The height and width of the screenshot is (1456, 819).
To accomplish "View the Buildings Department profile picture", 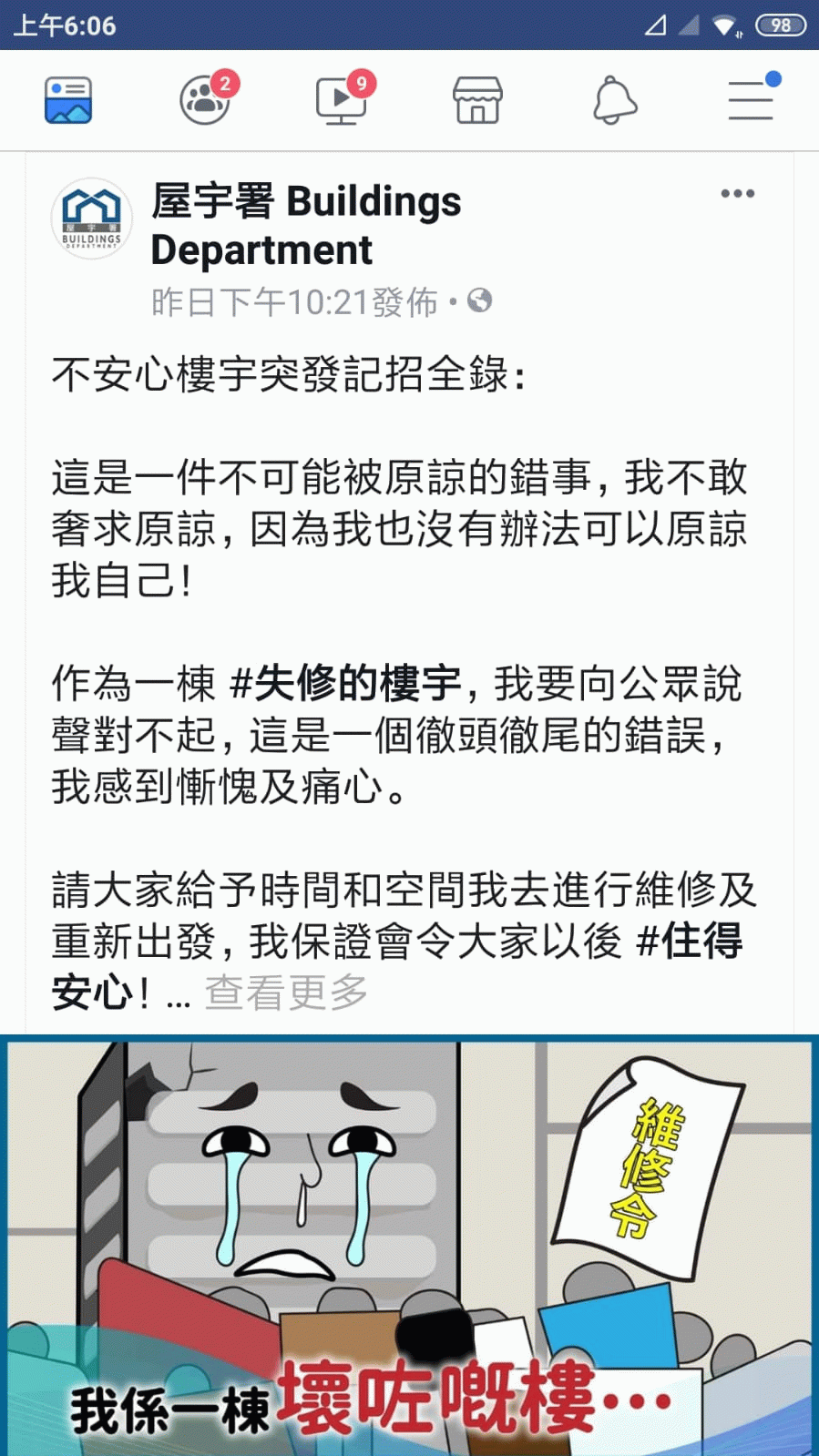I will (x=91, y=219).
